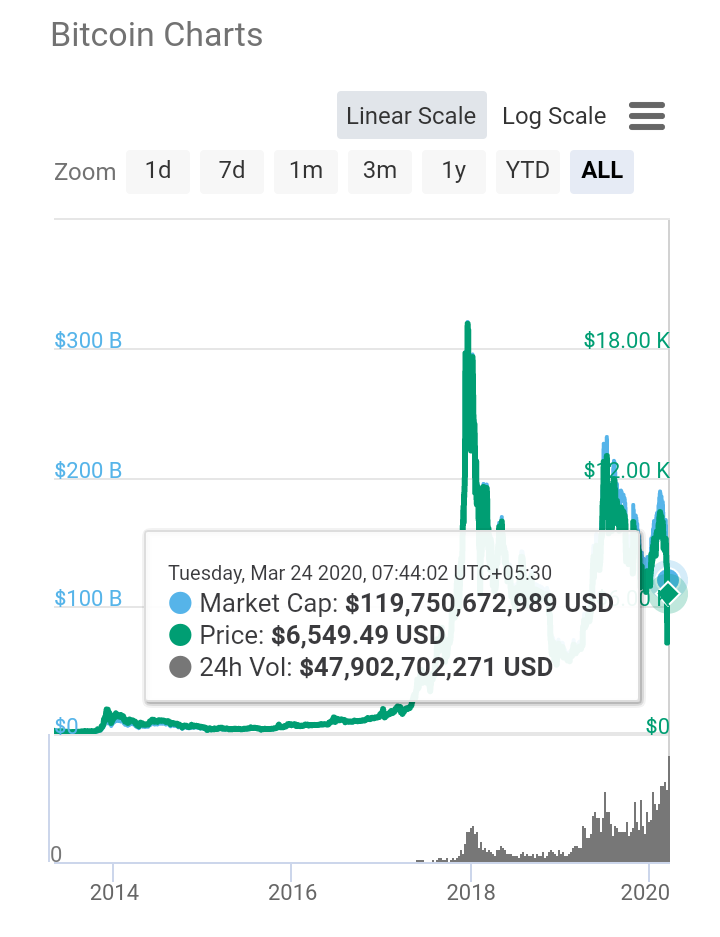The width and height of the screenshot is (720, 937).
Task: Select the 3m zoom range
Action: [380, 171]
